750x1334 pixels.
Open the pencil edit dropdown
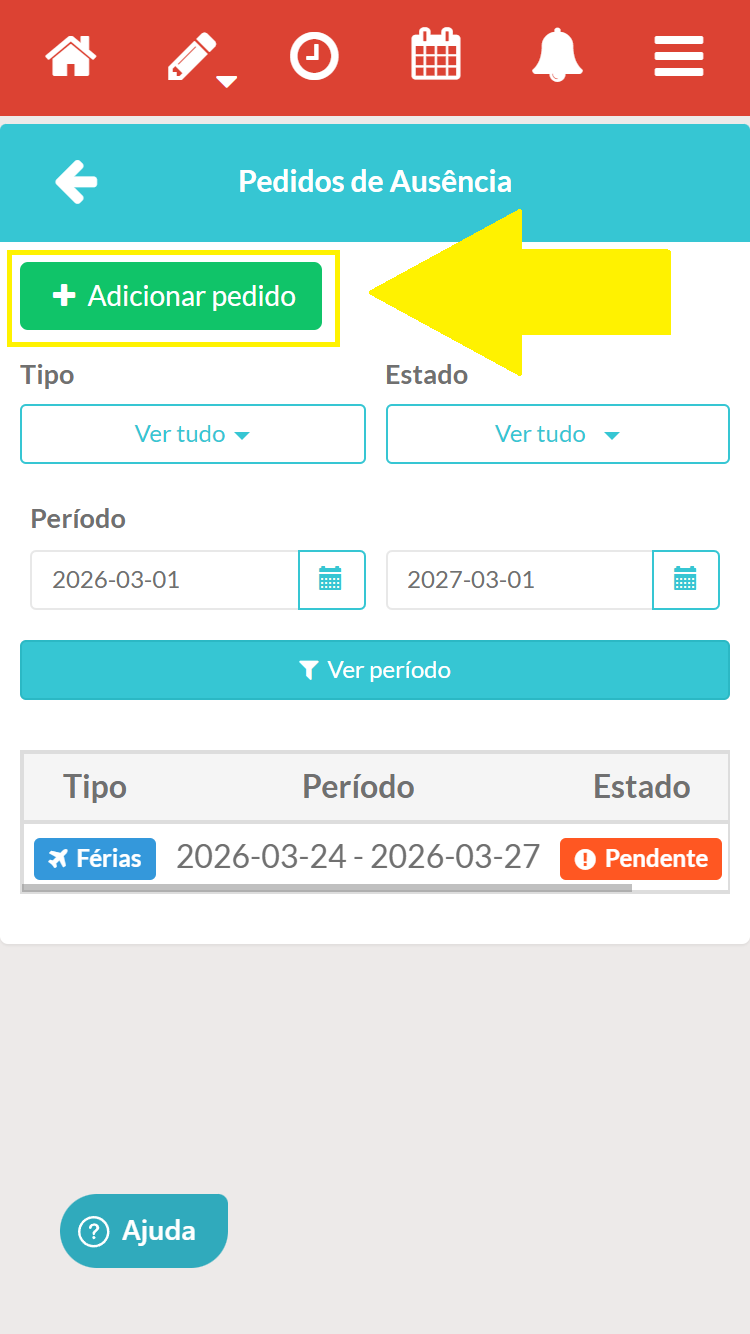[x=196, y=58]
